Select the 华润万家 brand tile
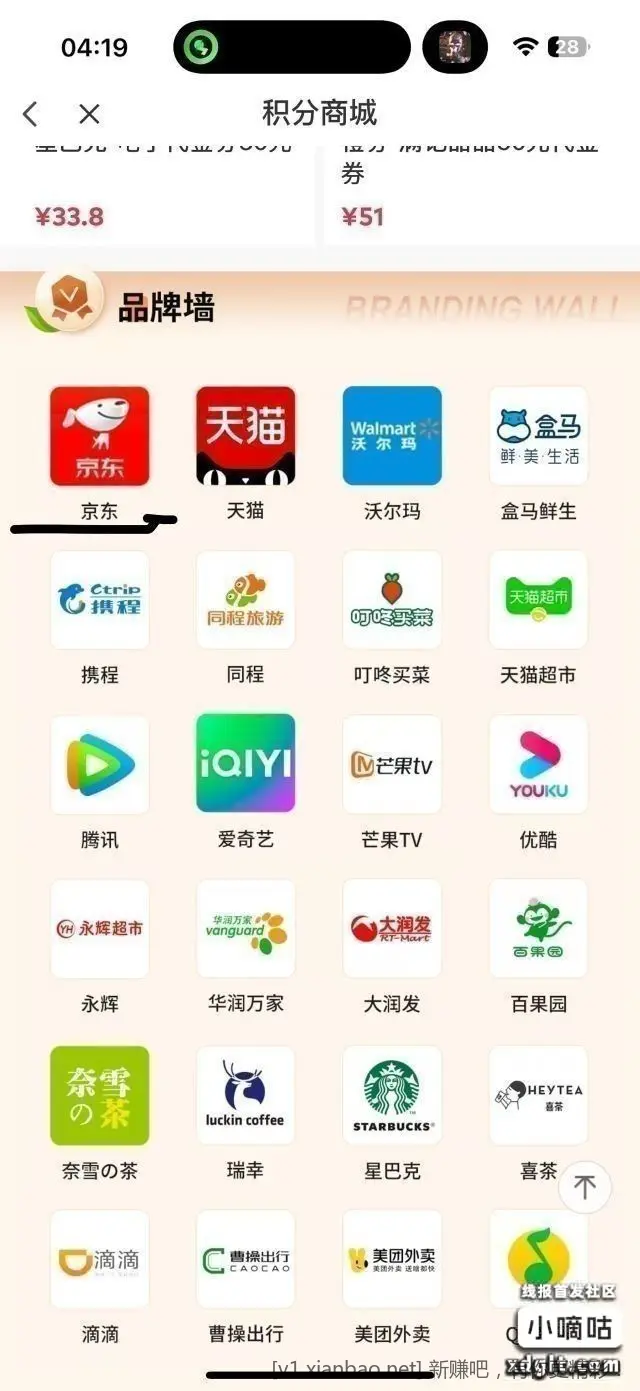The width and height of the screenshot is (640, 1391). (245, 929)
